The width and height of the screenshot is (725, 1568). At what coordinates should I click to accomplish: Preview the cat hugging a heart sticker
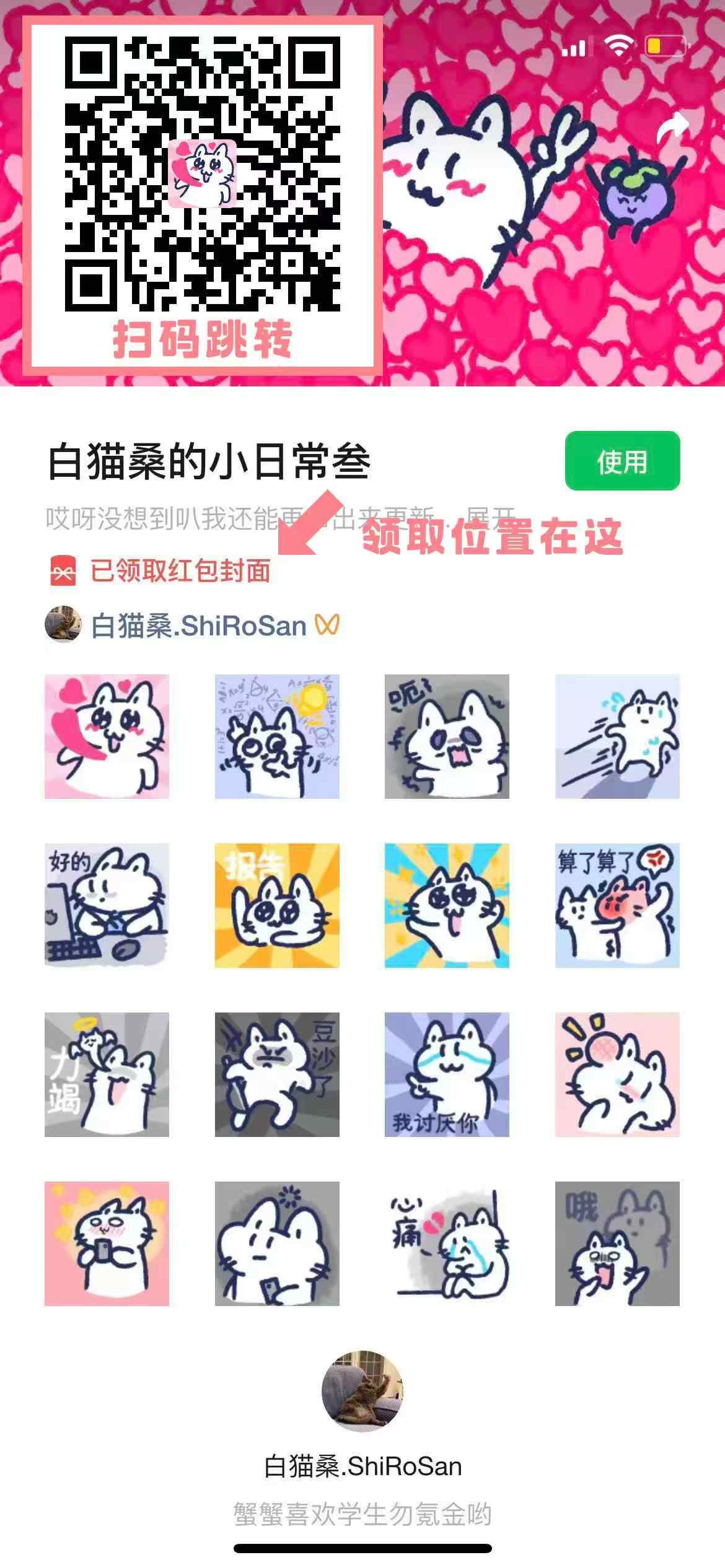[x=107, y=736]
